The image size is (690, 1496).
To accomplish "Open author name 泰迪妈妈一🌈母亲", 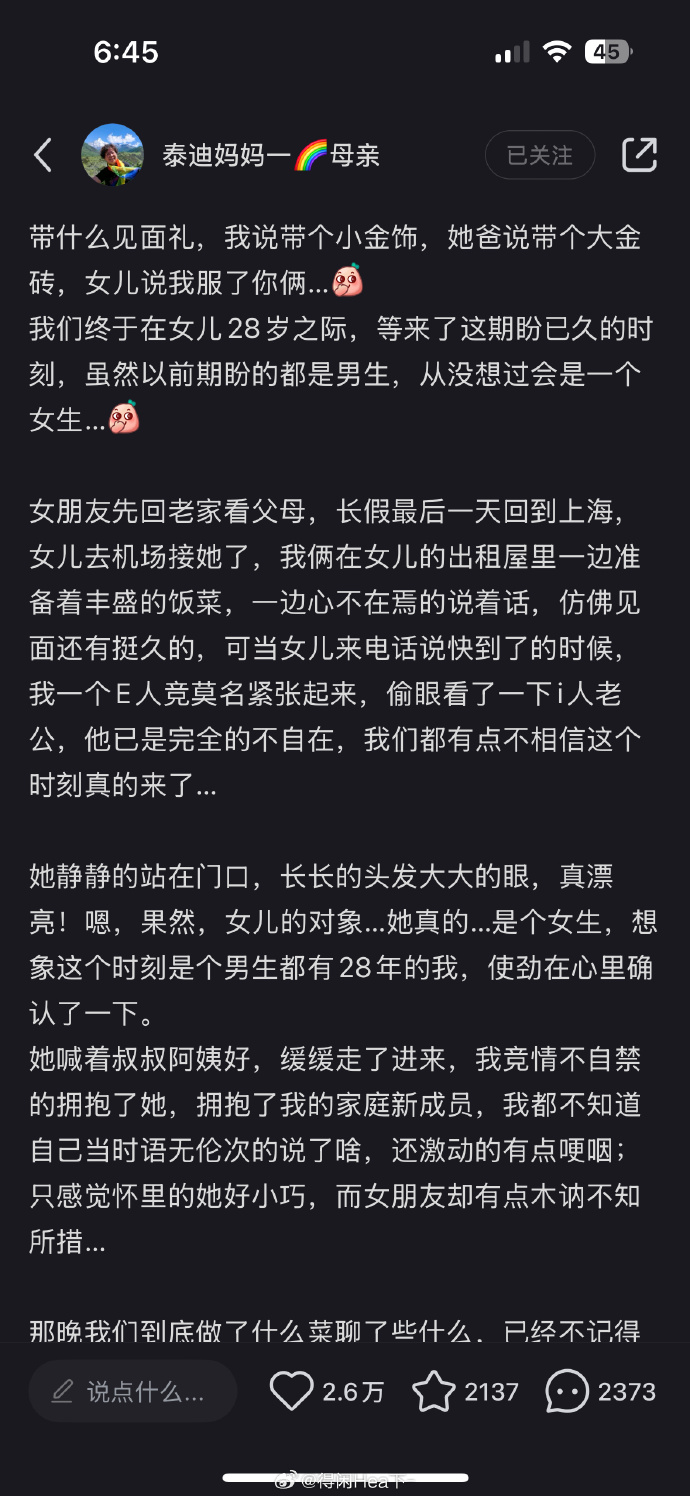I will coord(271,156).
